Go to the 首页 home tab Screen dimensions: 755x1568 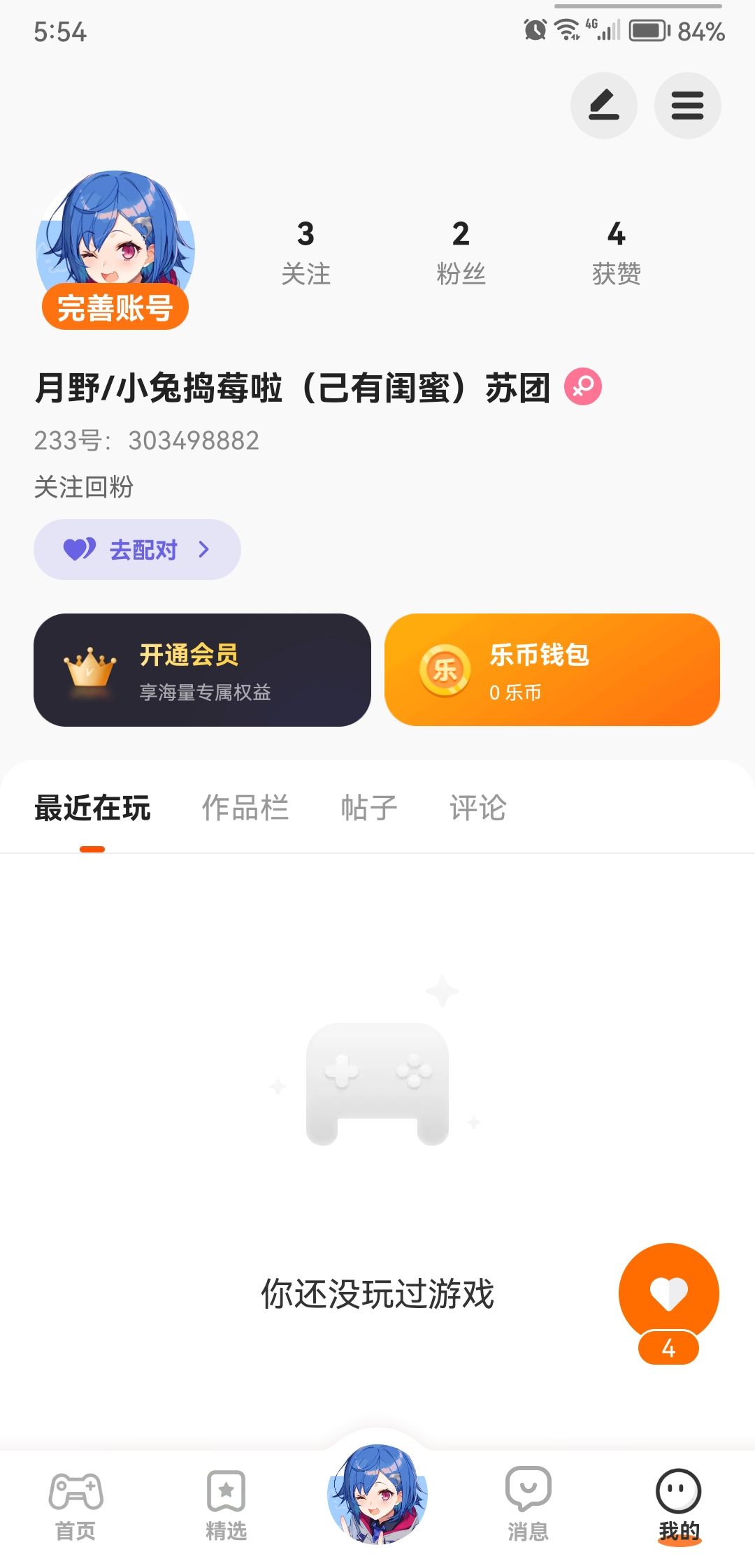tap(75, 1506)
